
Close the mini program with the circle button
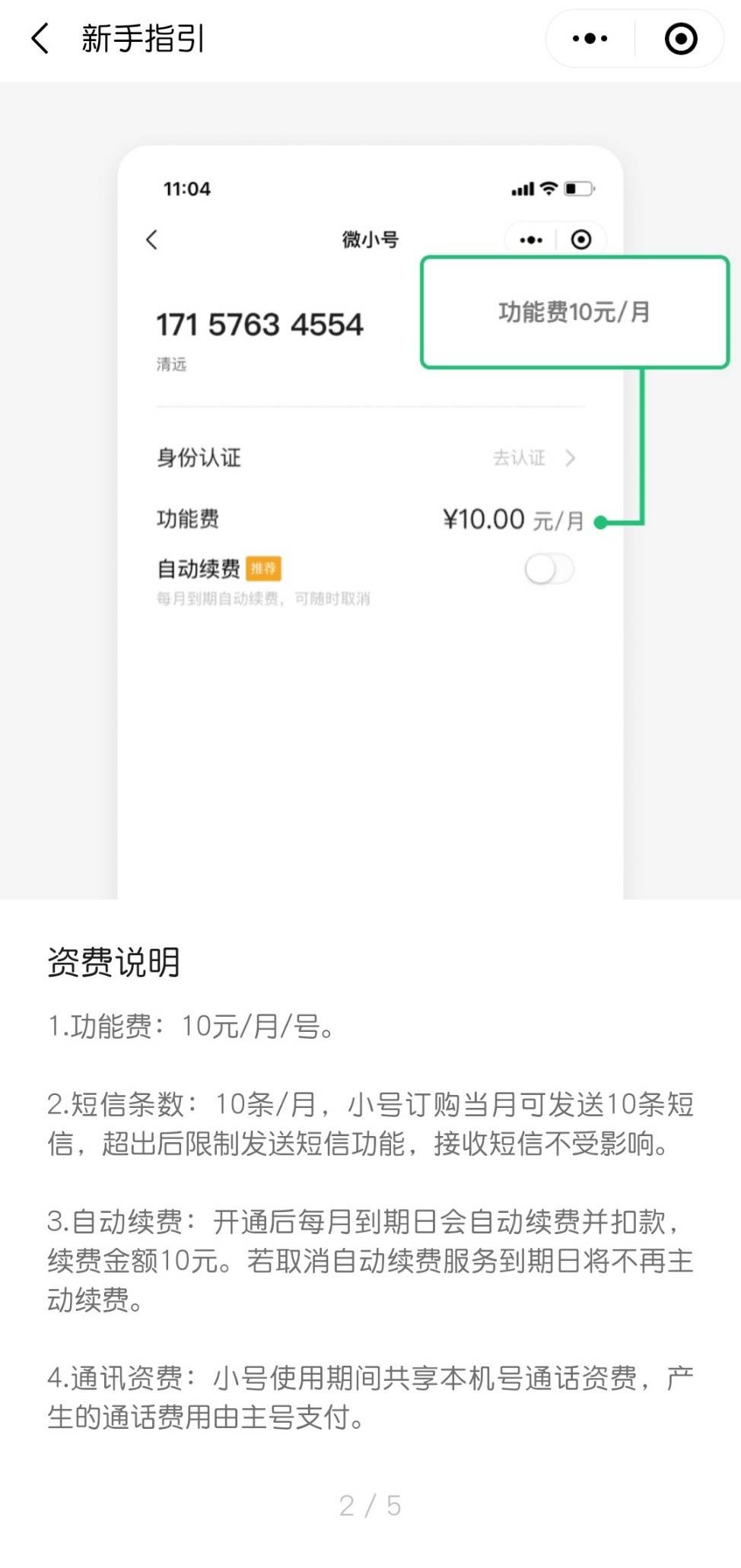click(x=680, y=38)
